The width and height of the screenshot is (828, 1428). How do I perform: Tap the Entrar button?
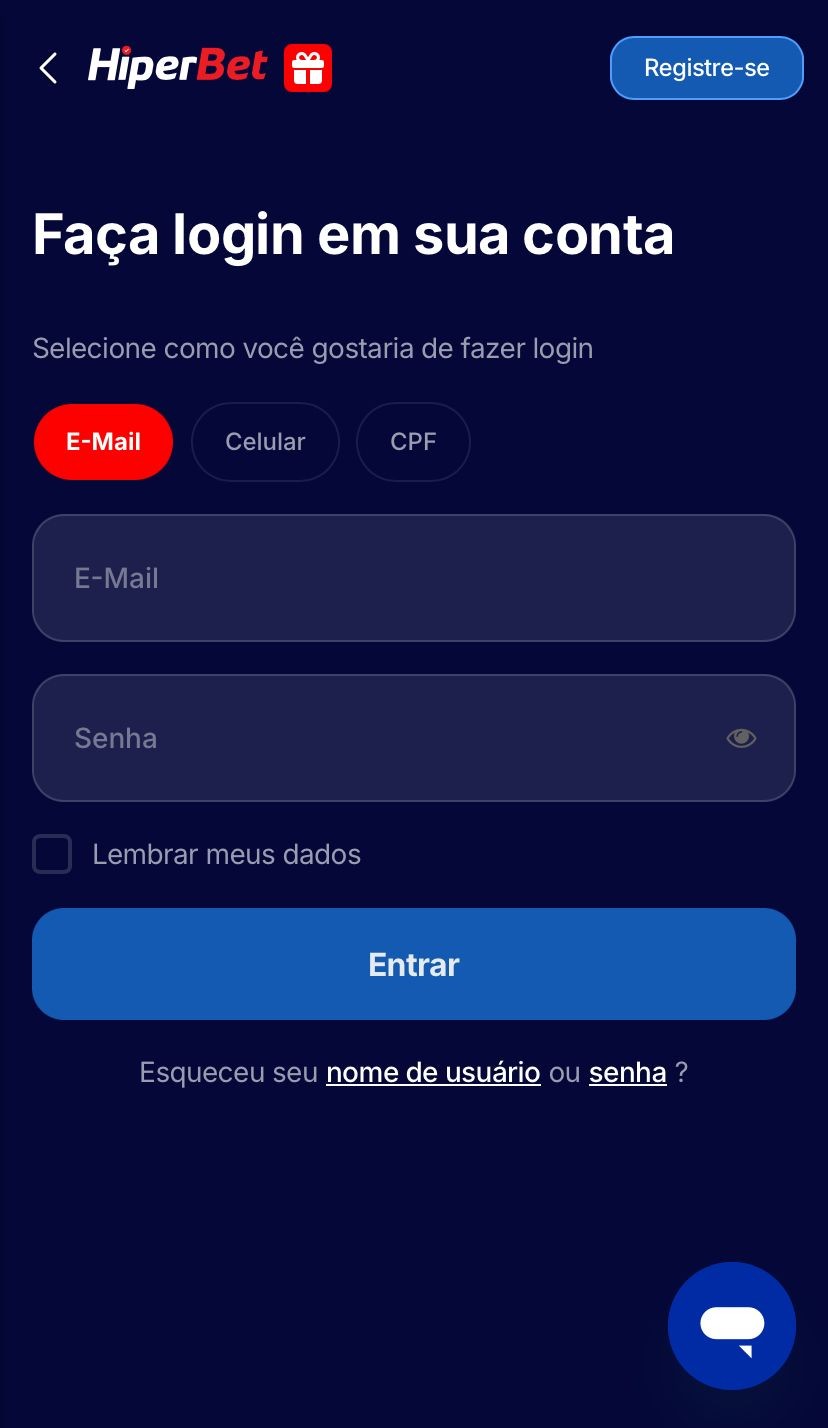coord(413,964)
